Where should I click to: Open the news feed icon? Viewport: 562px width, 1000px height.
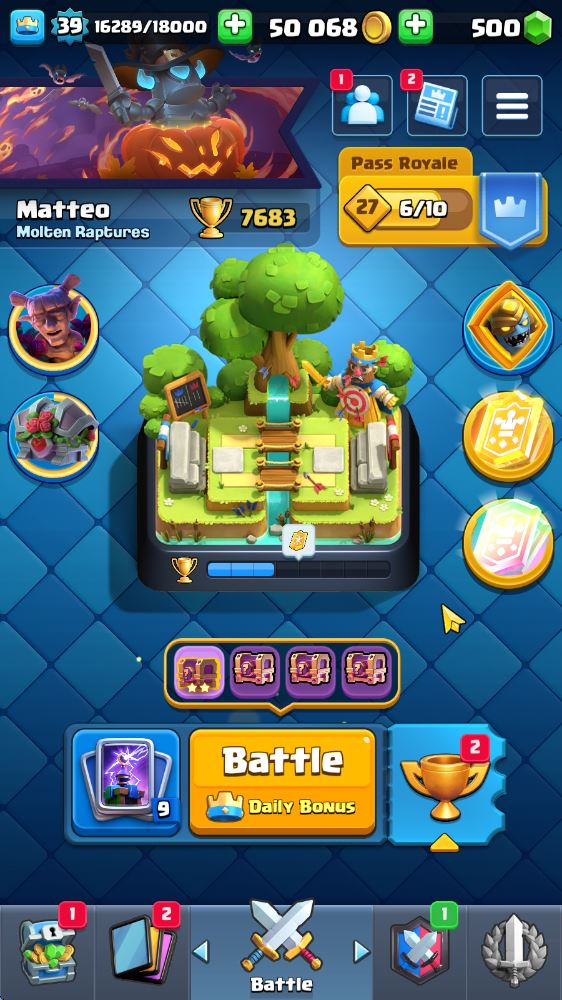point(437,105)
